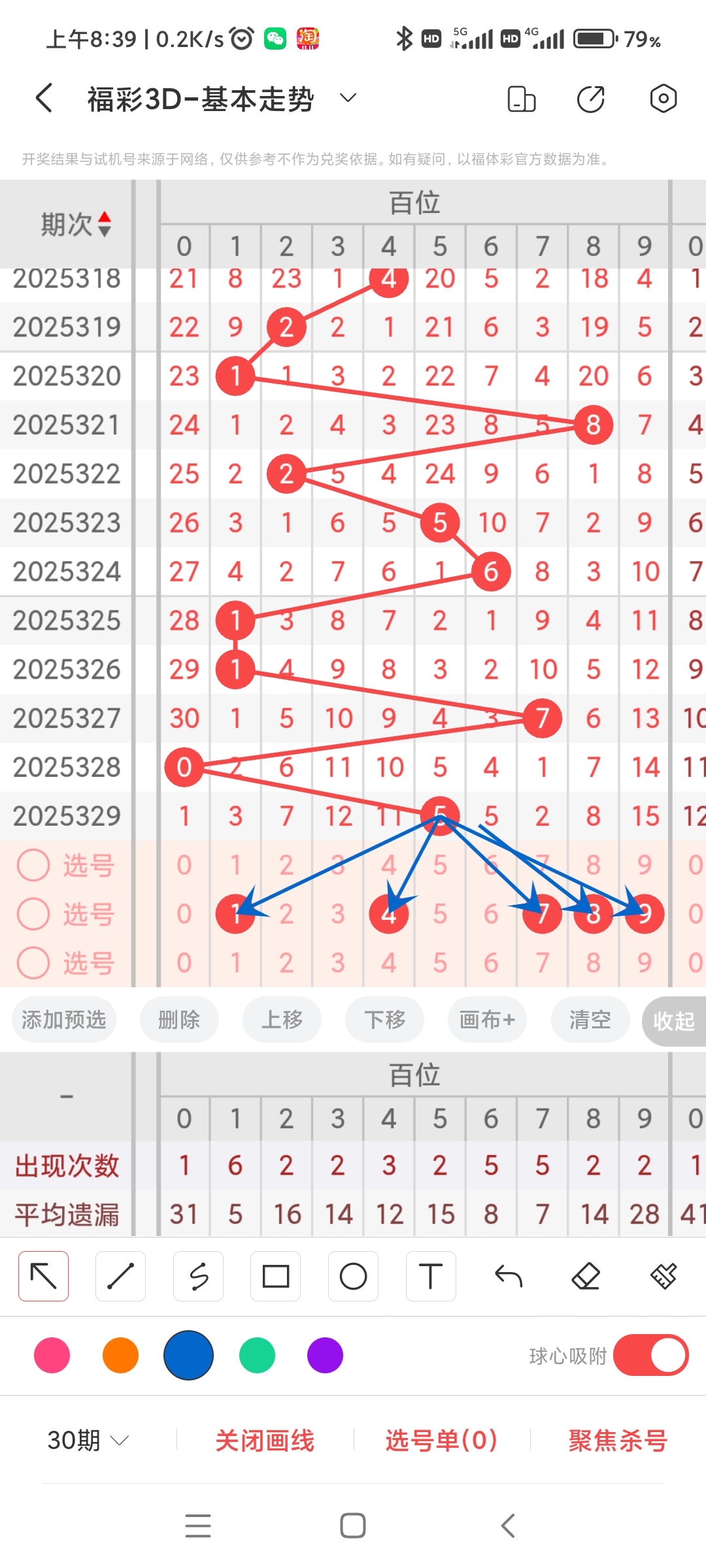Select the third 选号 row circle
The image size is (706, 1568).
(x=33, y=962)
